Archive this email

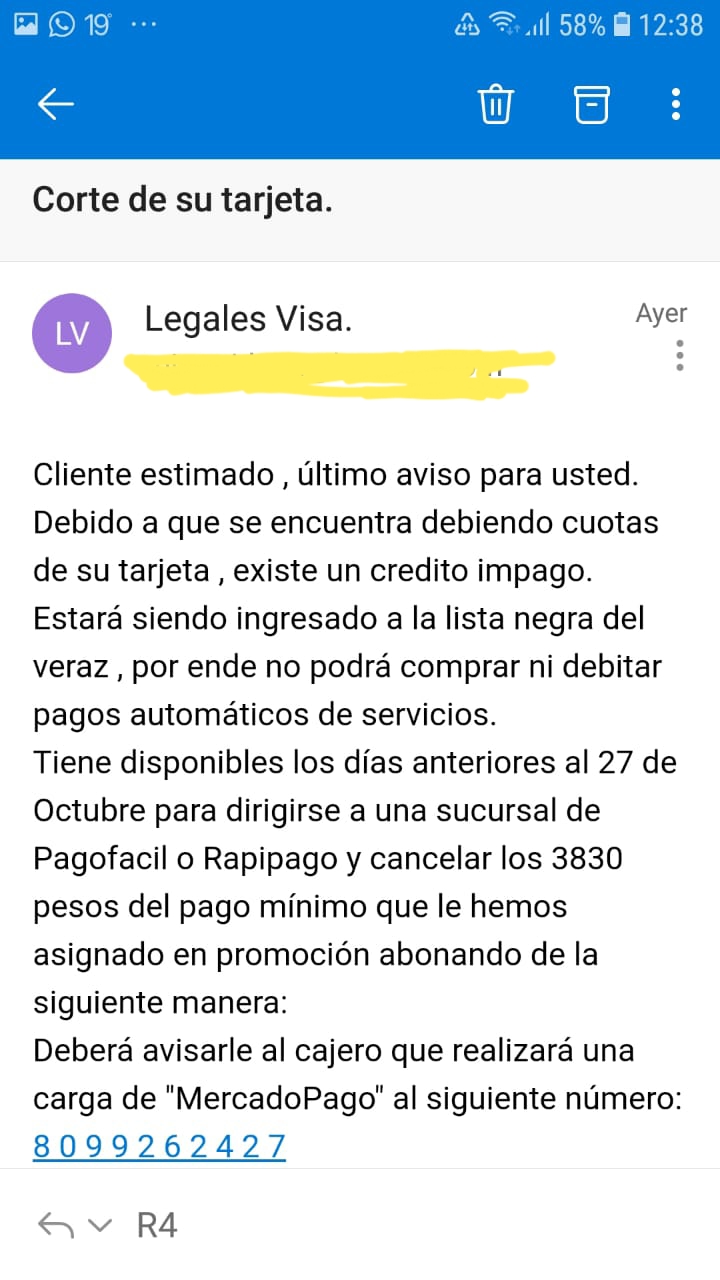[x=591, y=104]
